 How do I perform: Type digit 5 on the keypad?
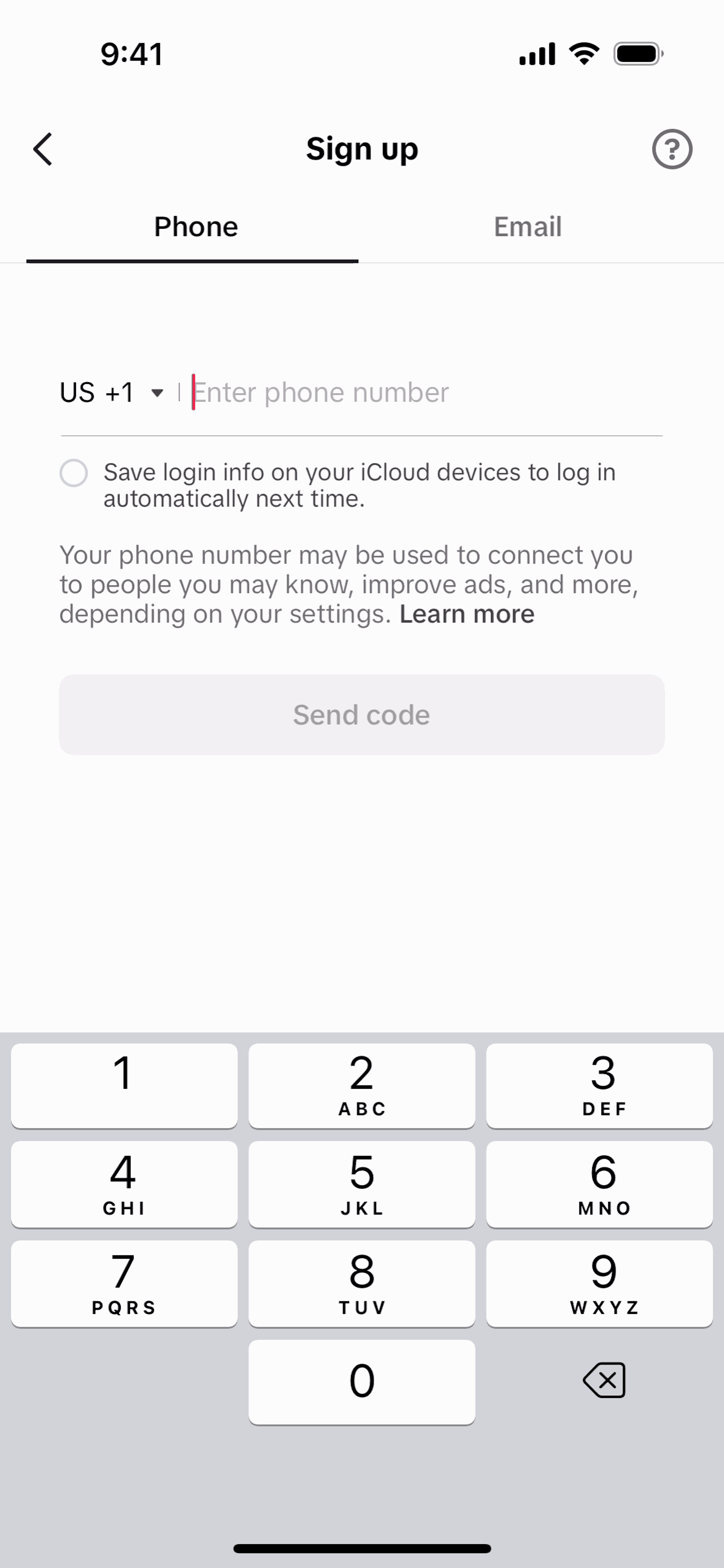(362, 1184)
